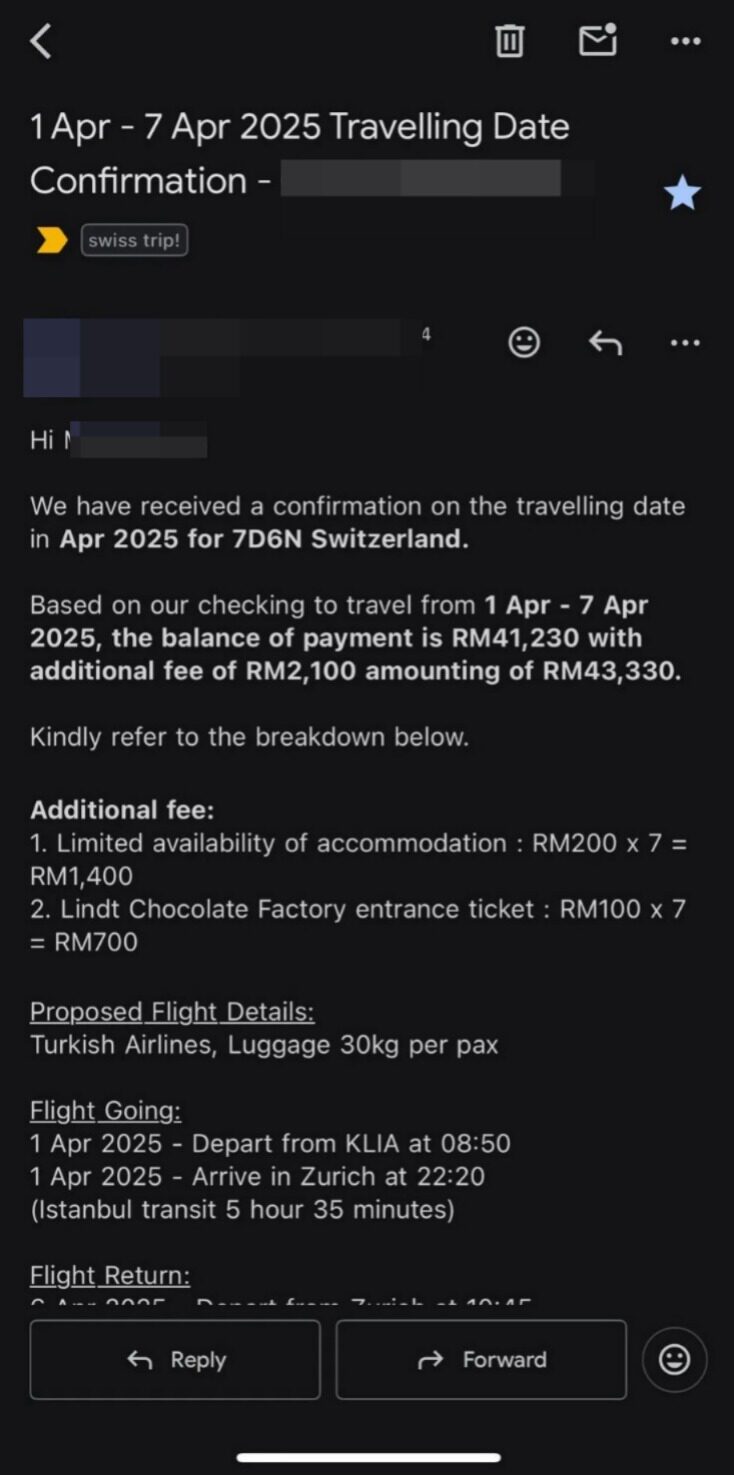Toggle the starred state of the email
The image size is (734, 1475).
click(682, 192)
